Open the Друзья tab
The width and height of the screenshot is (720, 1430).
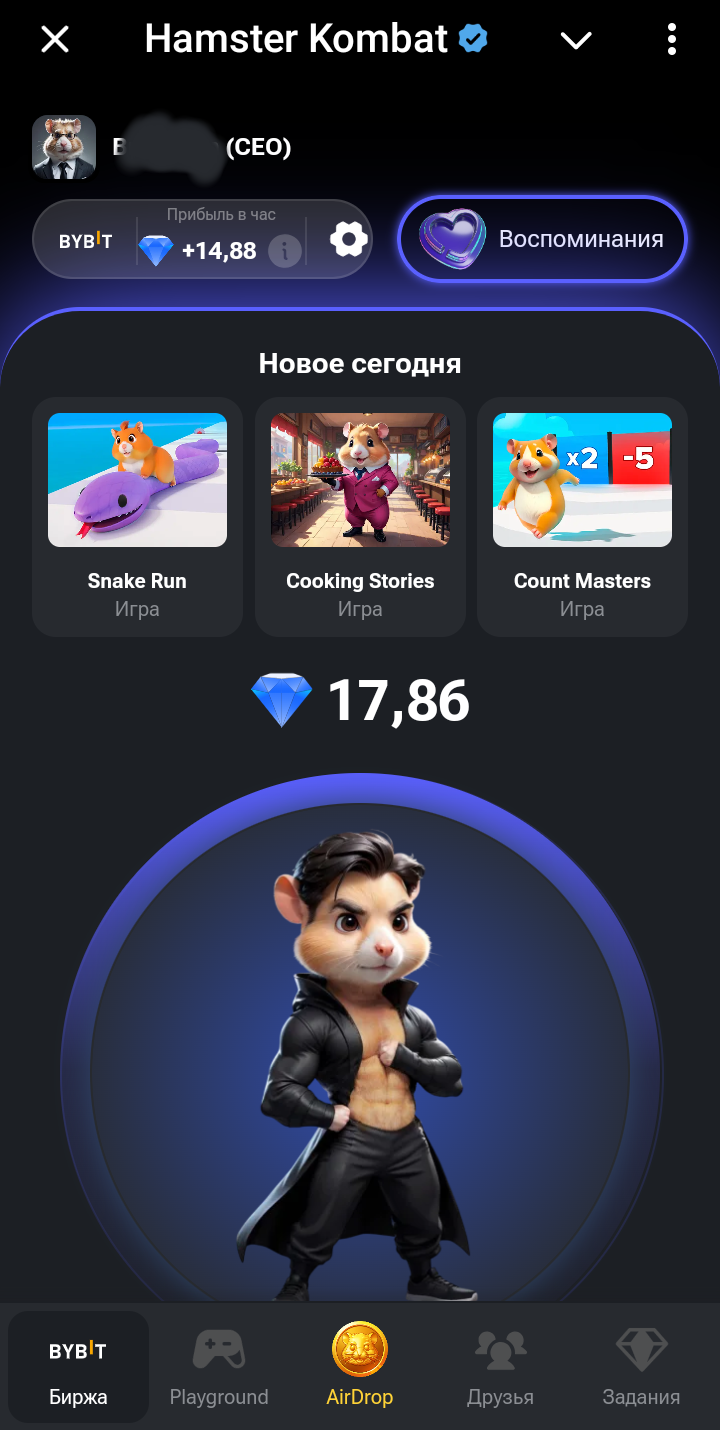click(500, 1368)
